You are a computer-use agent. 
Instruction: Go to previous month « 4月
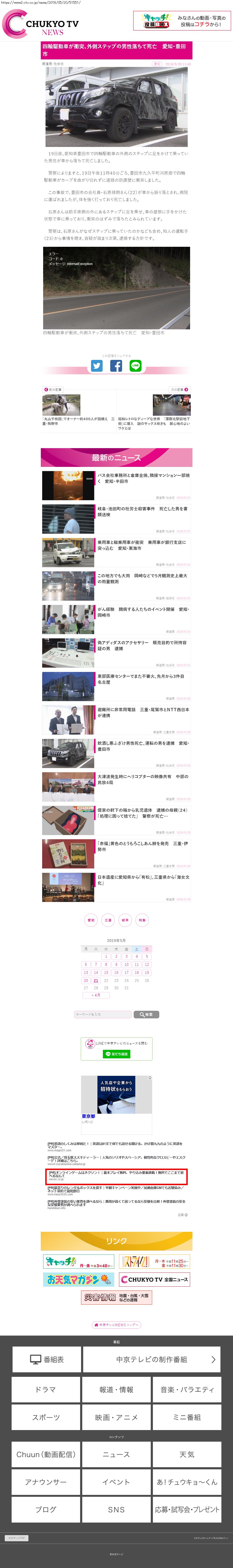pyautogui.click(x=96, y=995)
